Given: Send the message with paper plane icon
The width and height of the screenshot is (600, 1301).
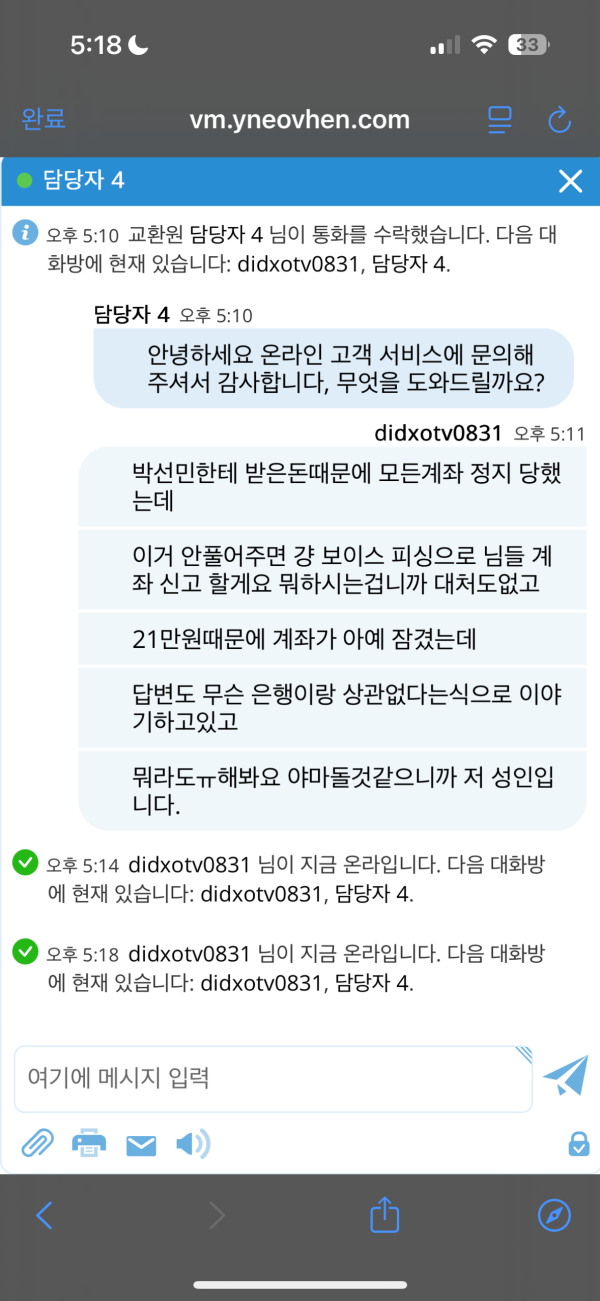Looking at the screenshot, I should 565,1075.
